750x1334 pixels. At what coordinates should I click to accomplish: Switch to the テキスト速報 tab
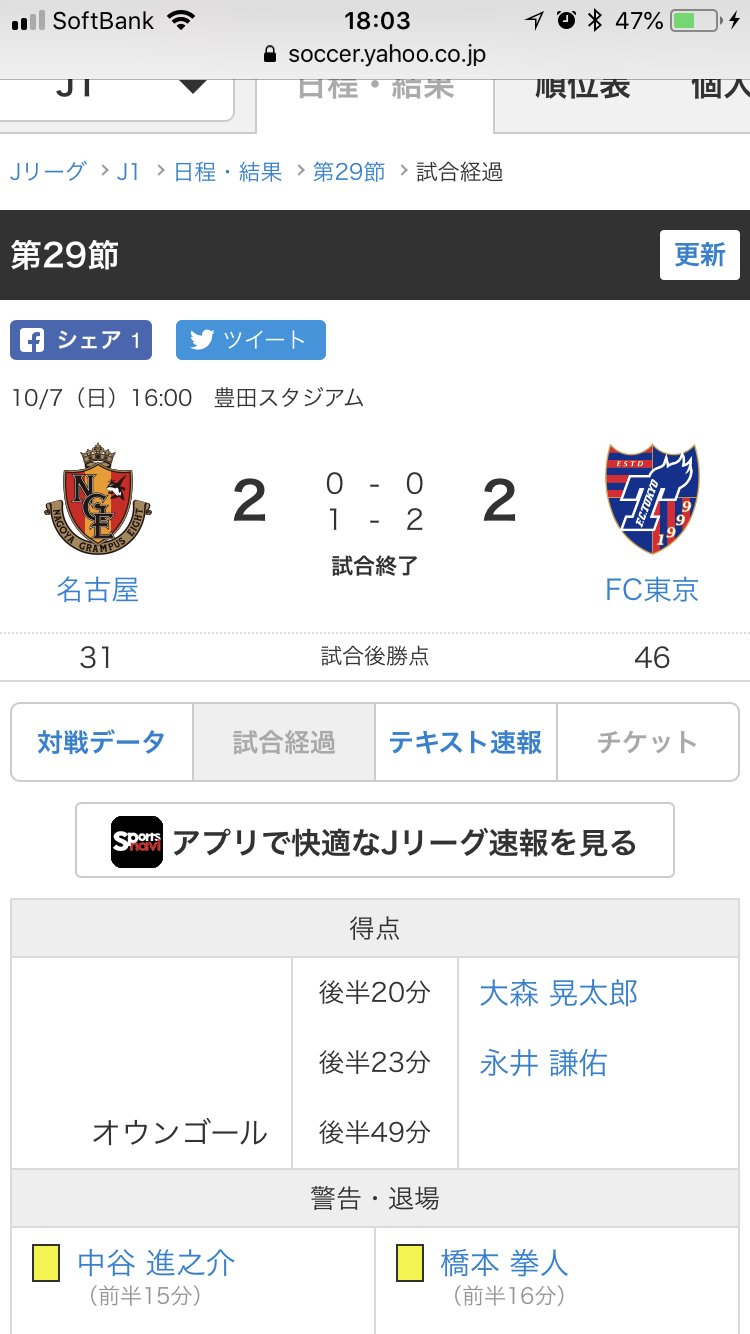click(466, 742)
